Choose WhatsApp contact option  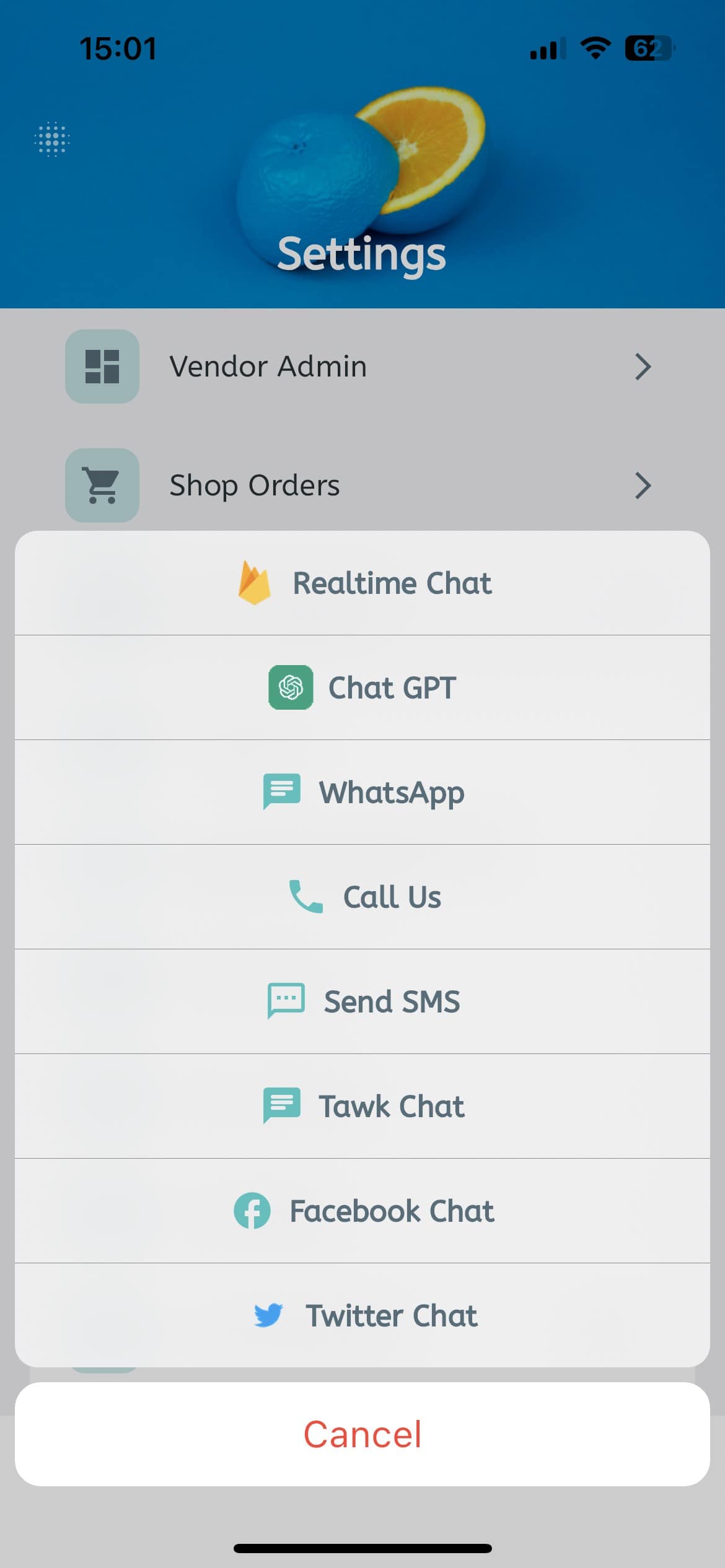click(362, 792)
